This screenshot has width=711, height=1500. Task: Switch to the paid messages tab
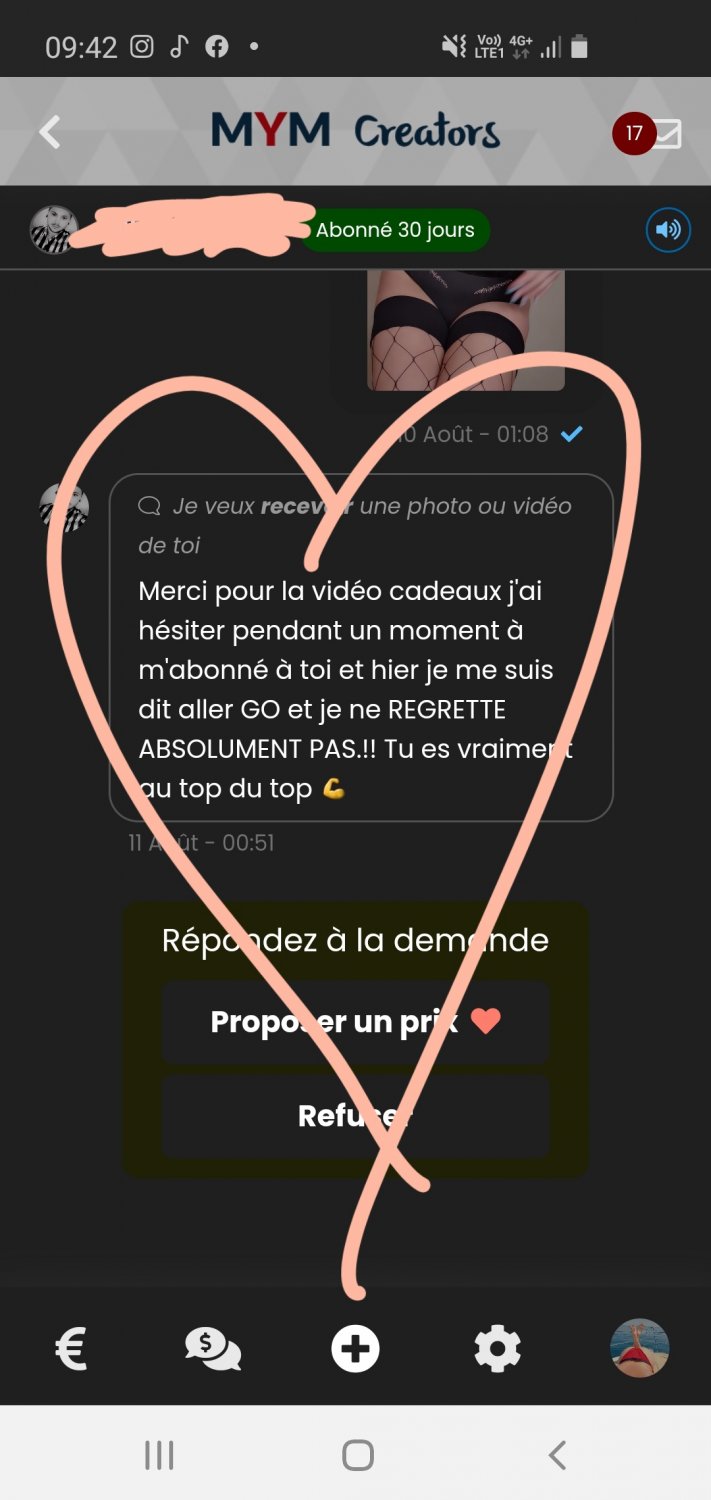[213, 1349]
